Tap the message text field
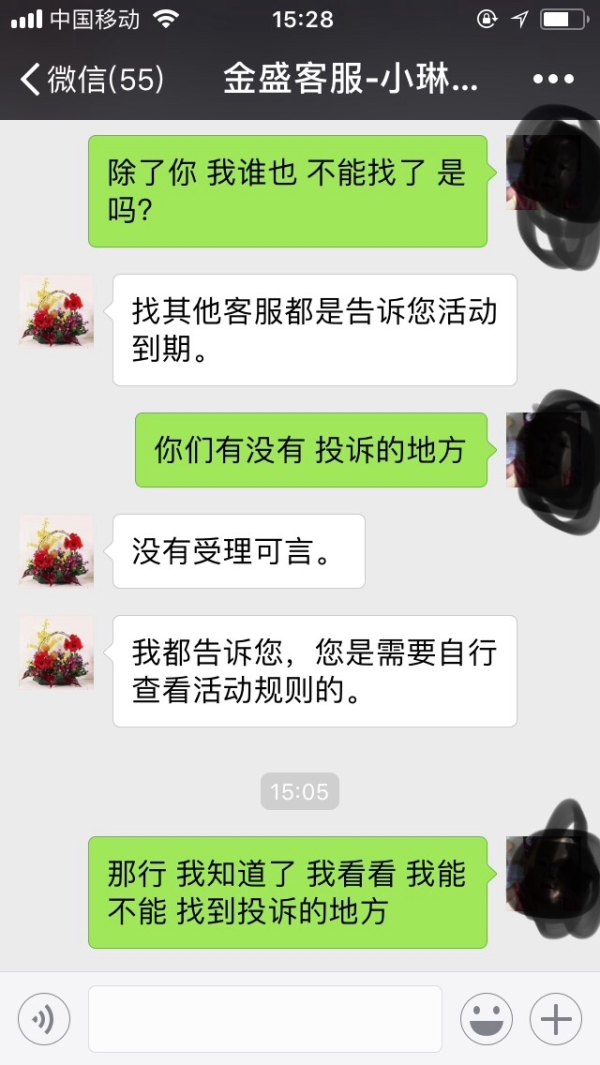600x1065 pixels. [265, 1019]
